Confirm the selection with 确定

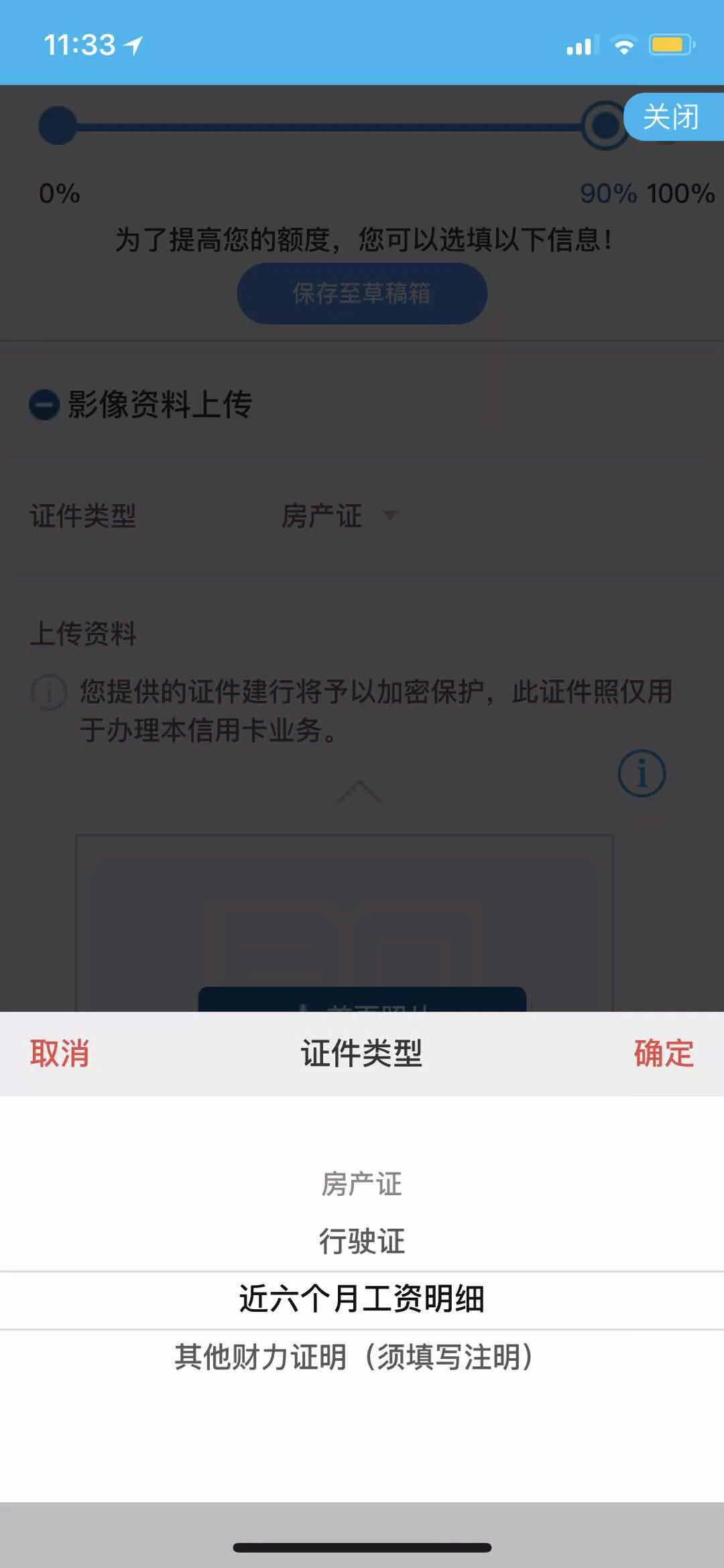point(663,1053)
